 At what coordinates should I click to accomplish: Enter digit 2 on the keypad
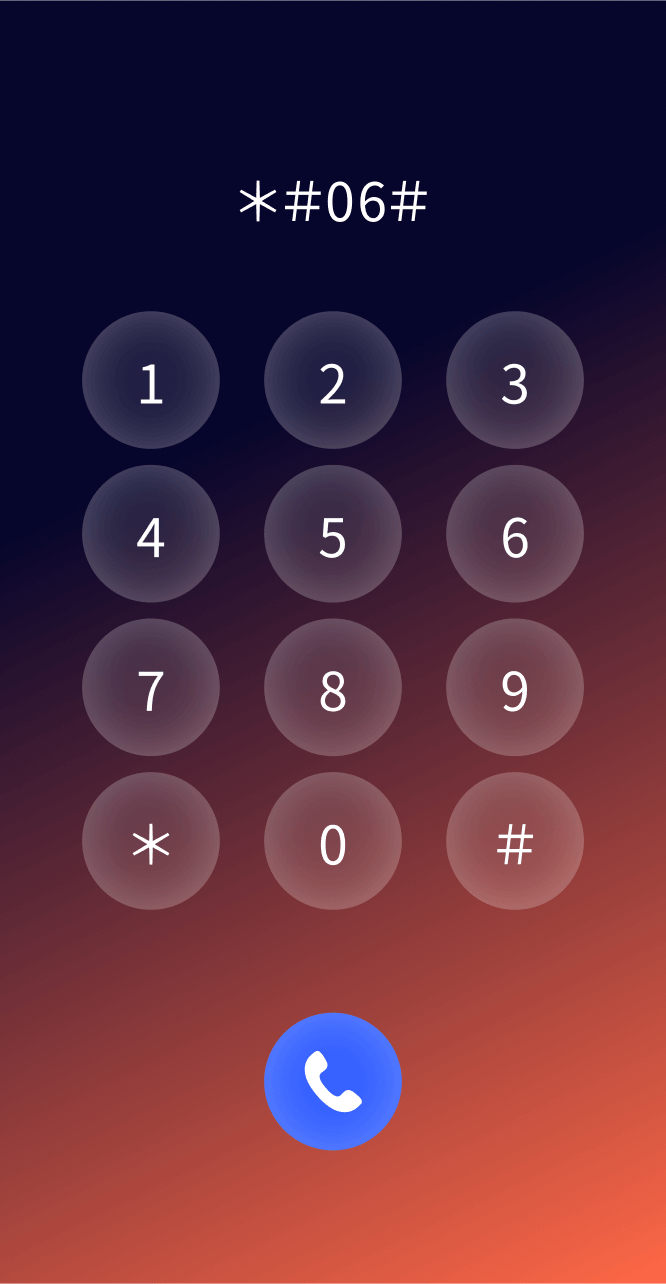(x=333, y=380)
